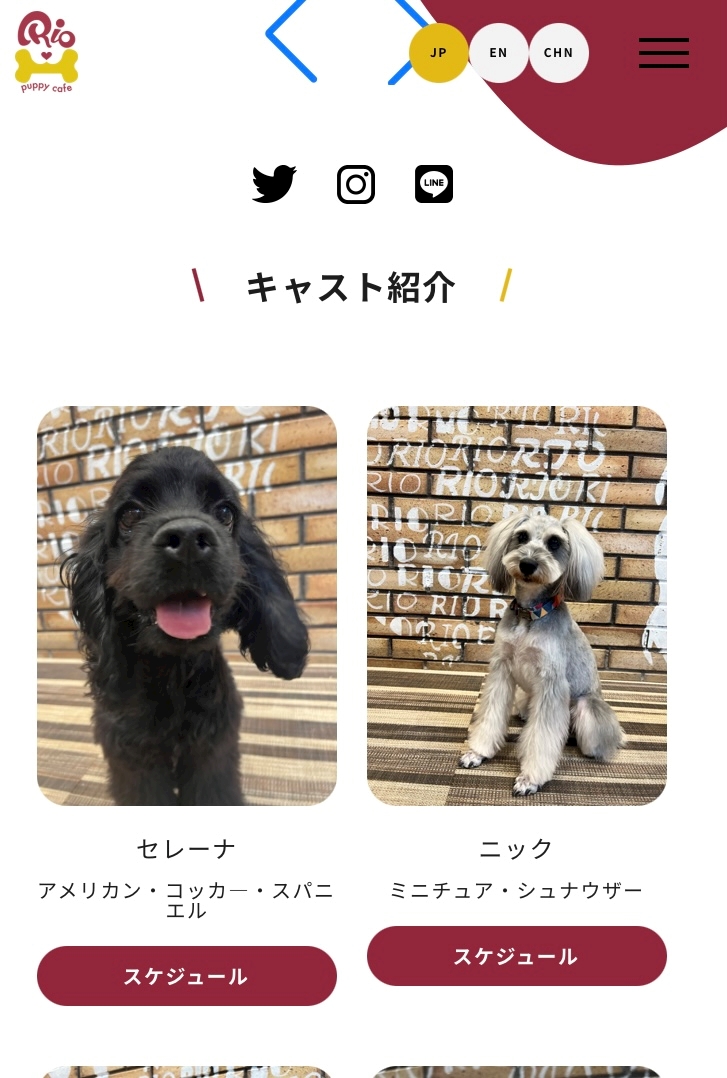Go to previous slide with left arrow
Image resolution: width=727 pixels, height=1078 pixels.
(290, 38)
